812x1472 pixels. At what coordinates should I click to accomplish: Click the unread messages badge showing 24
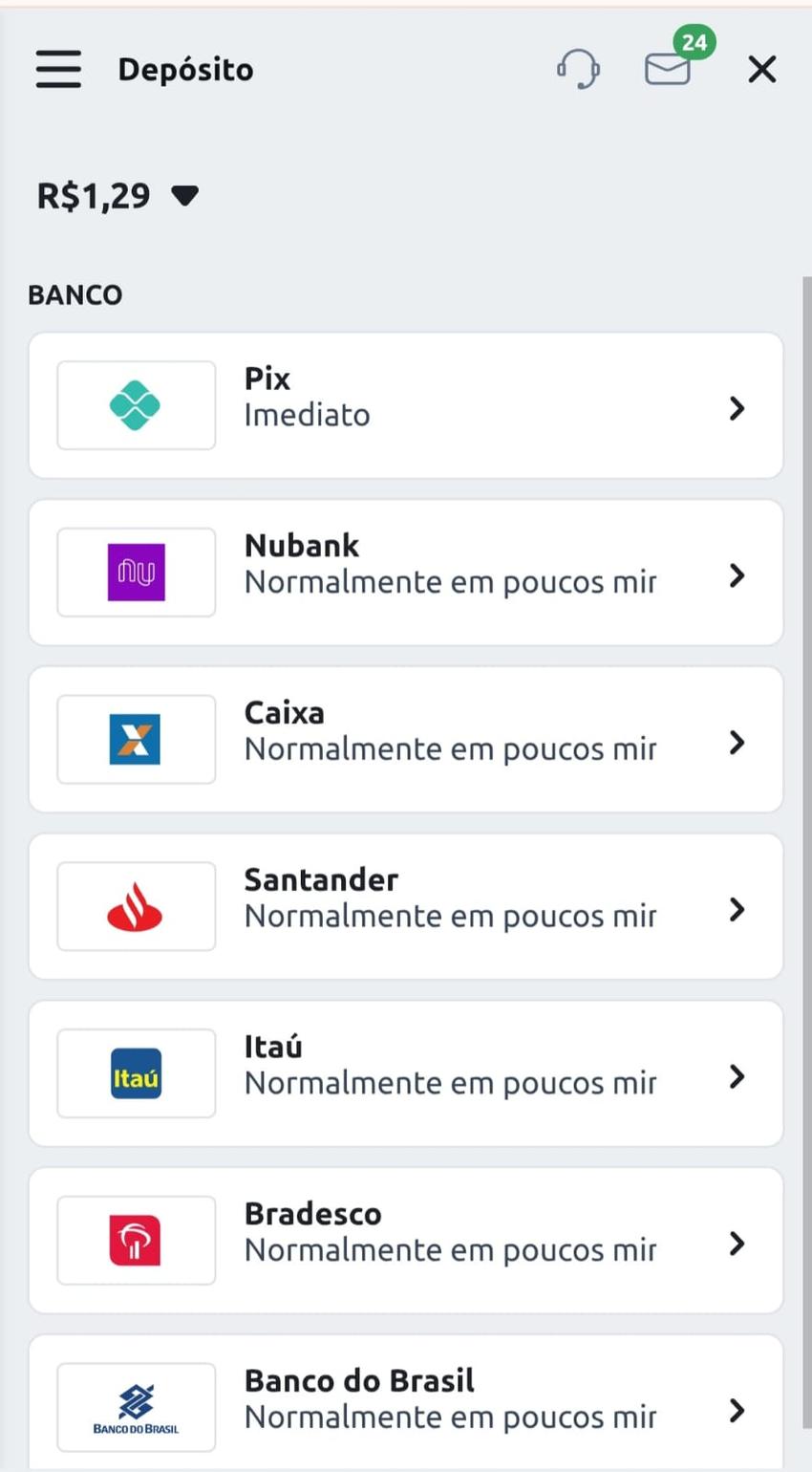click(x=695, y=43)
